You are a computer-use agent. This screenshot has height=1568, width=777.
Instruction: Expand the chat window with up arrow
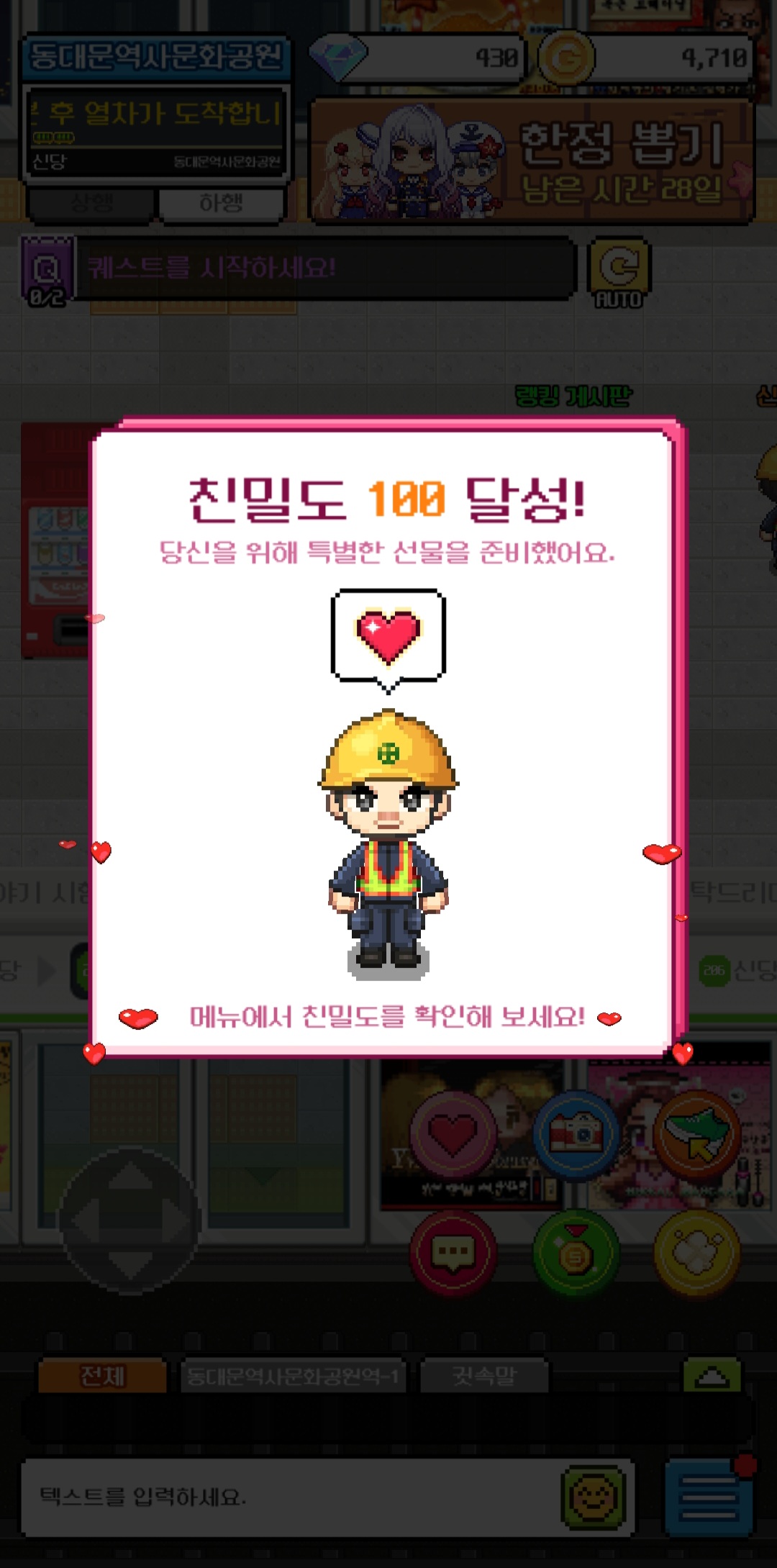pos(712,1376)
